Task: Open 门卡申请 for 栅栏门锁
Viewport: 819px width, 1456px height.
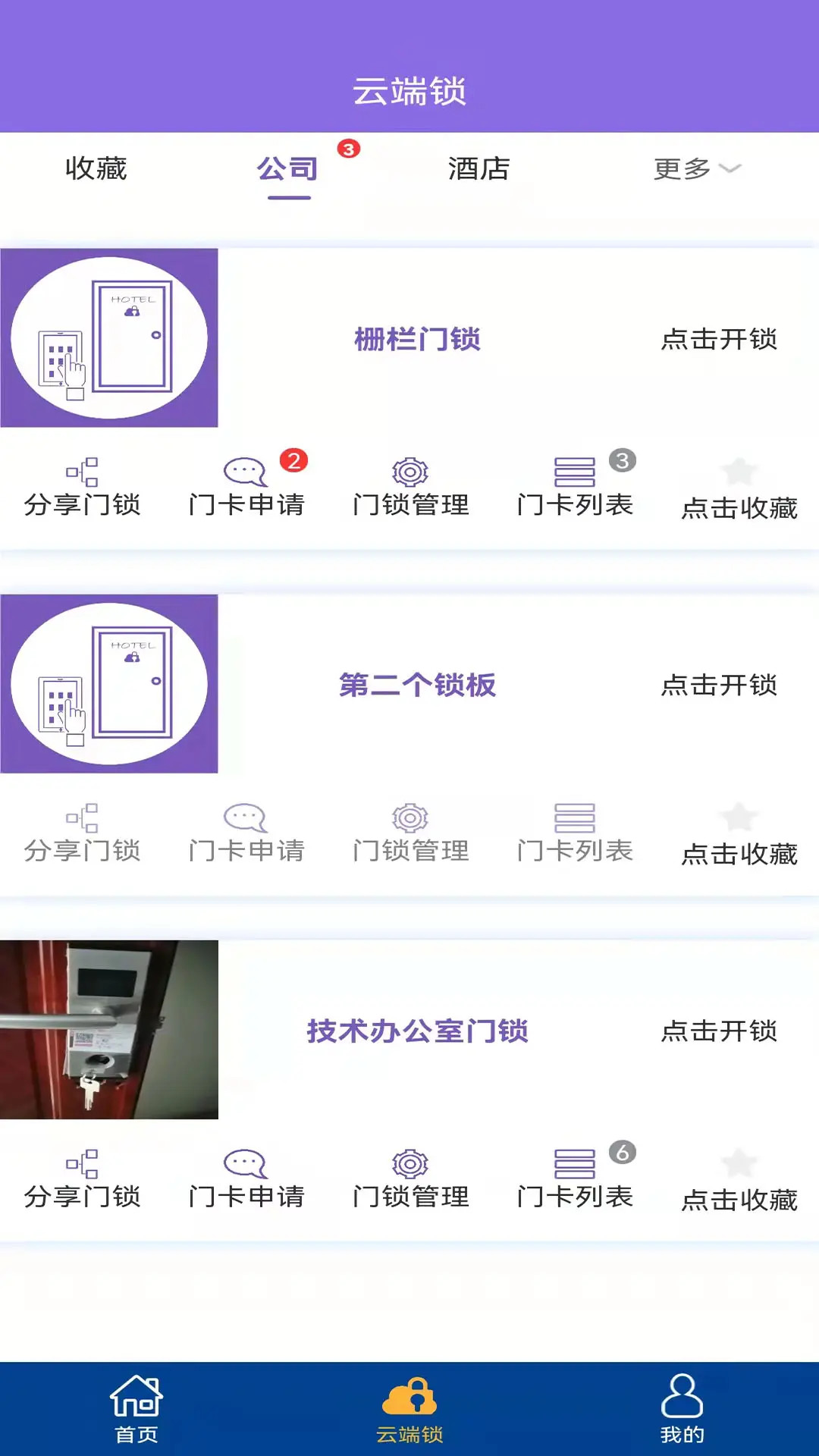Action: pos(245,485)
